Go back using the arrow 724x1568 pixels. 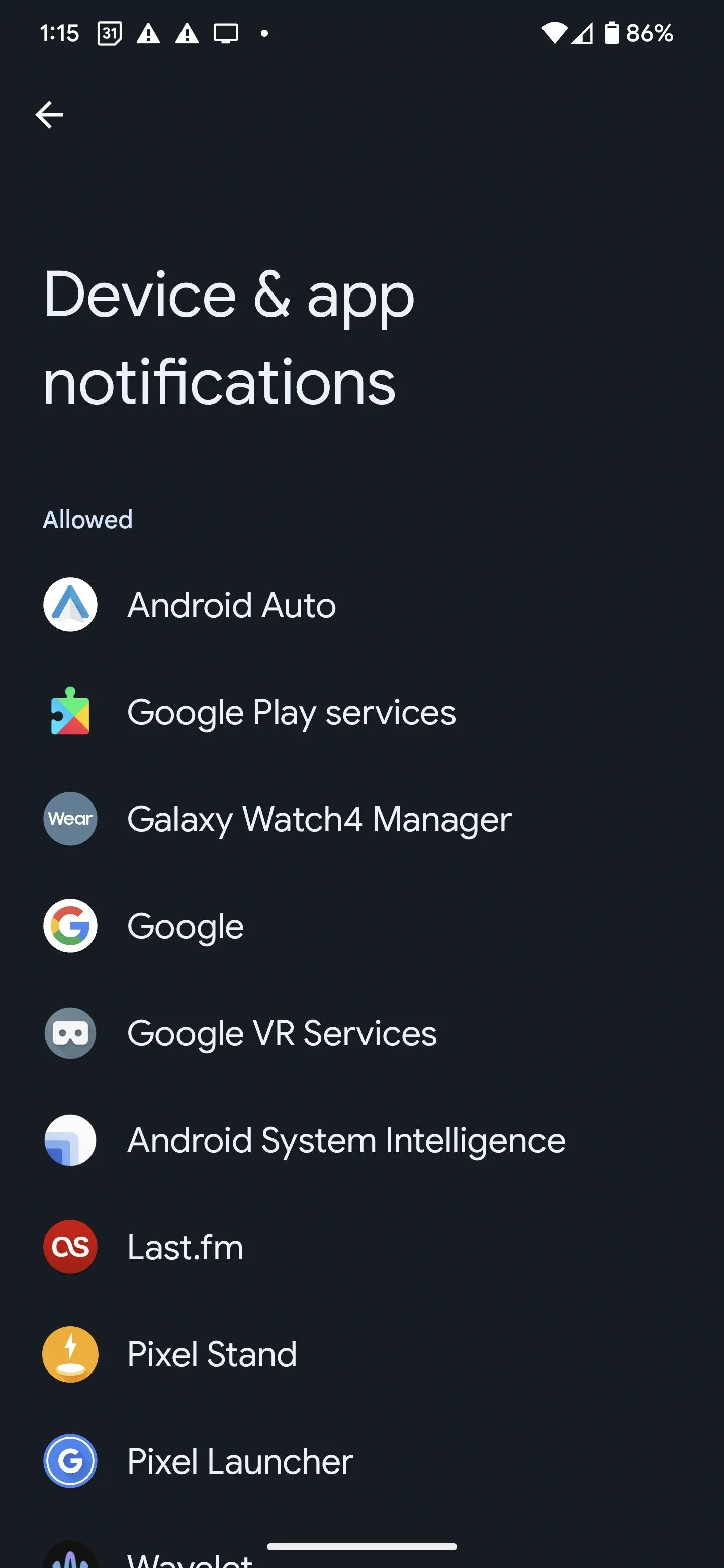(49, 115)
